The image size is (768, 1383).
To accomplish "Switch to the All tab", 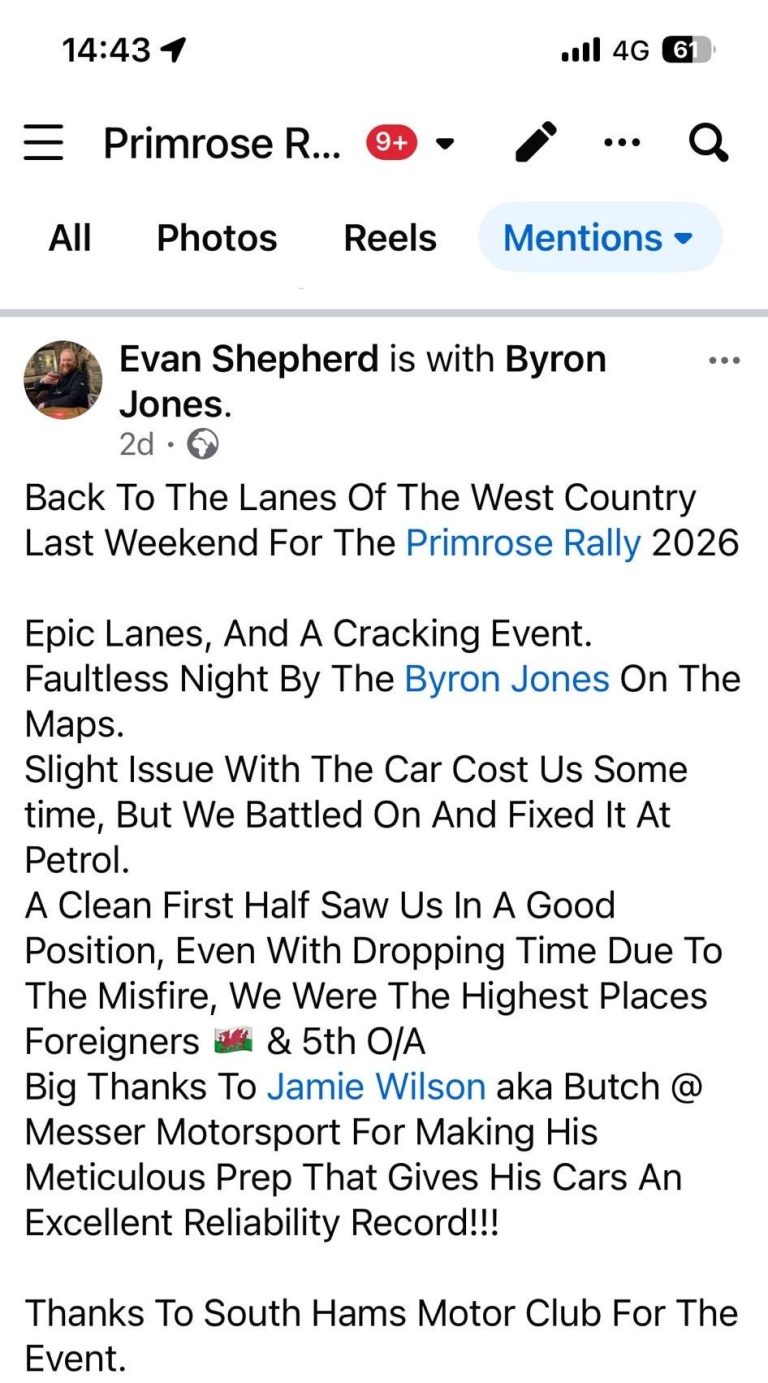I will click(x=70, y=238).
